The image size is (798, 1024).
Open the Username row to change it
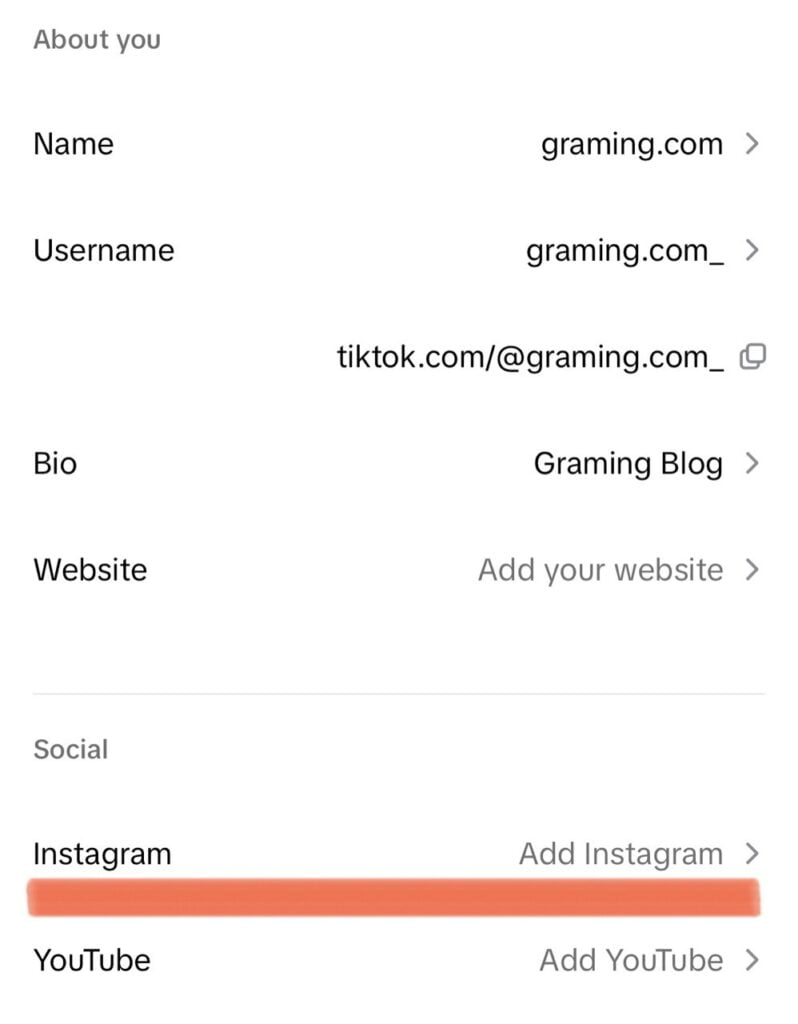click(x=625, y=250)
